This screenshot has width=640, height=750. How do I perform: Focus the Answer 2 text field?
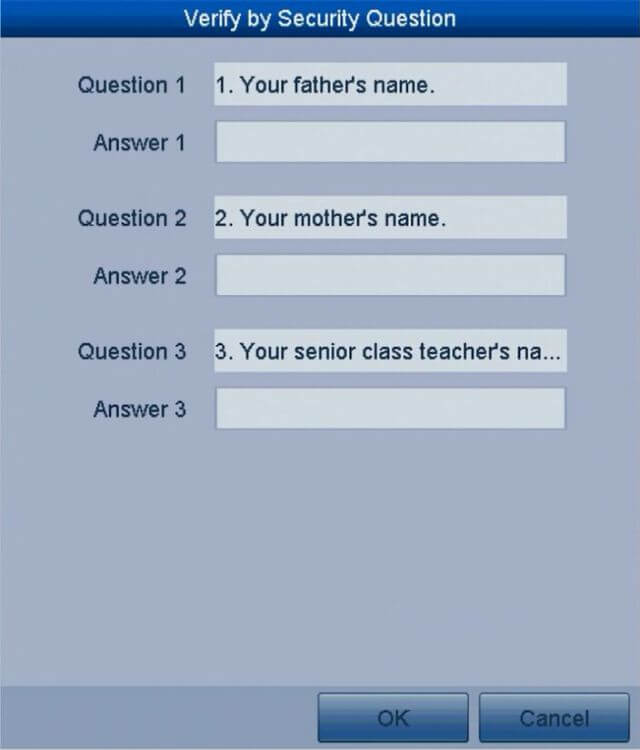tap(390, 275)
